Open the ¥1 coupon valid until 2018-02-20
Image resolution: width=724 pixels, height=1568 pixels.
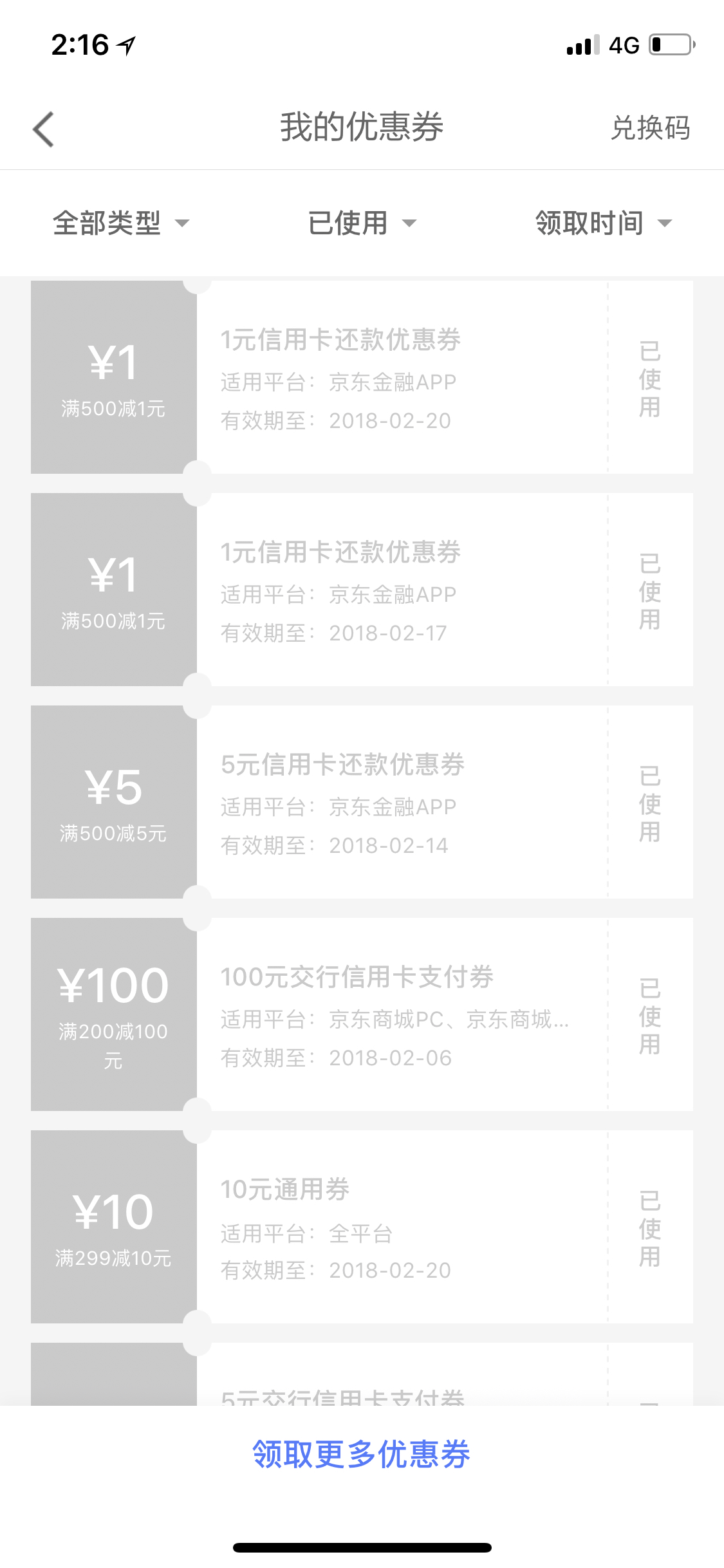pyautogui.click(x=362, y=377)
